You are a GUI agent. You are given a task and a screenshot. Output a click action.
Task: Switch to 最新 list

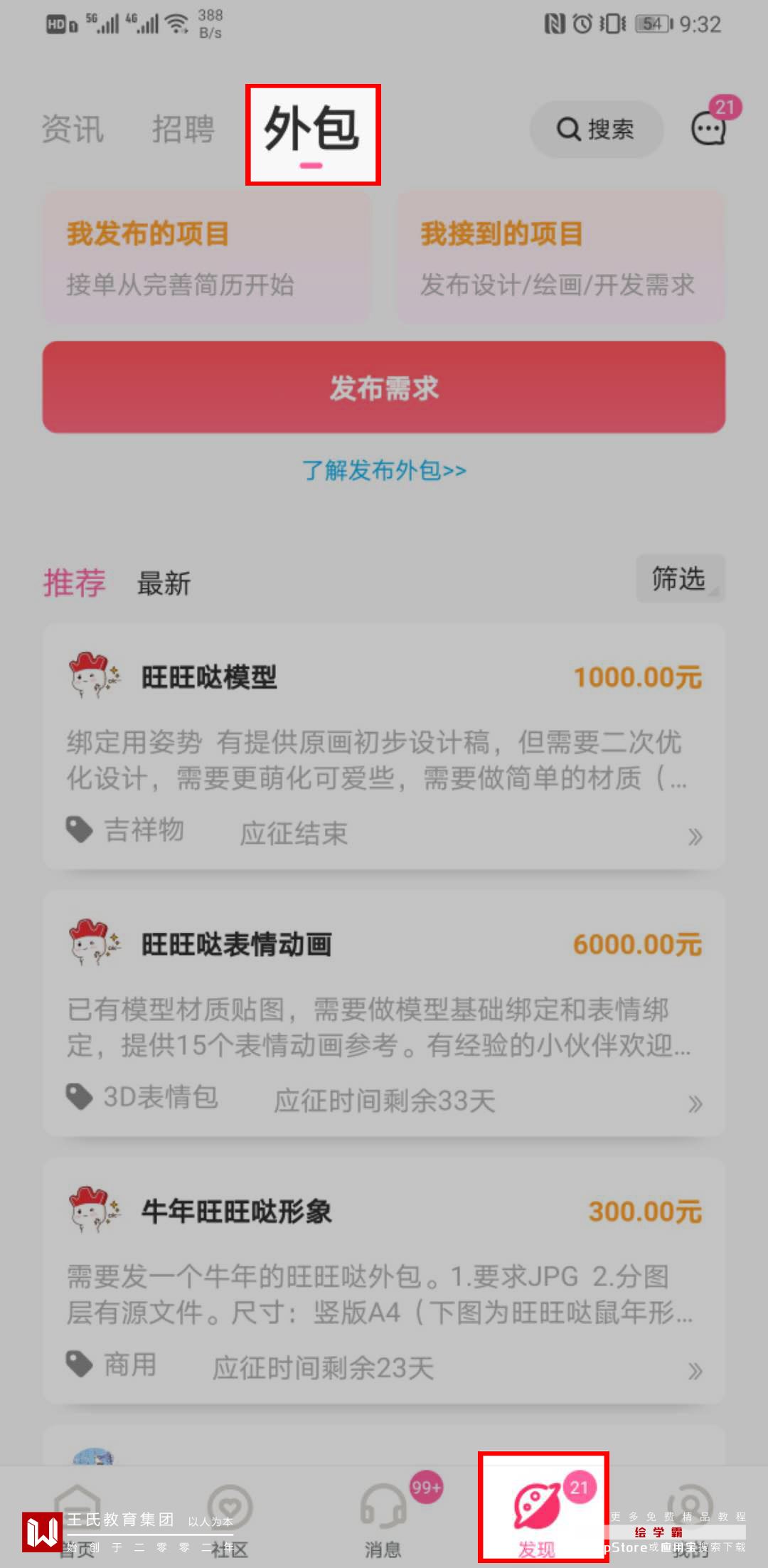pos(164,583)
